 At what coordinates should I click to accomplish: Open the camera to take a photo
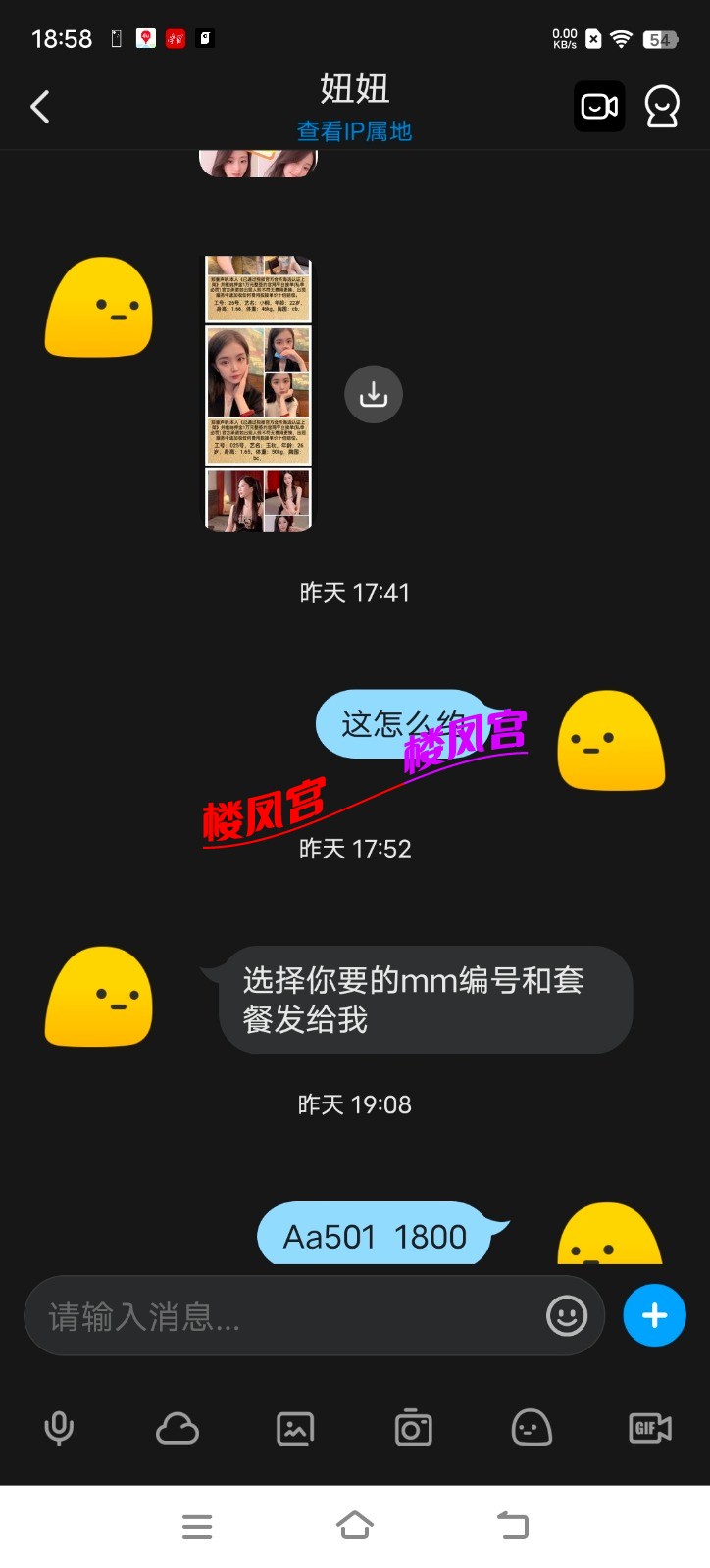pyautogui.click(x=413, y=1428)
